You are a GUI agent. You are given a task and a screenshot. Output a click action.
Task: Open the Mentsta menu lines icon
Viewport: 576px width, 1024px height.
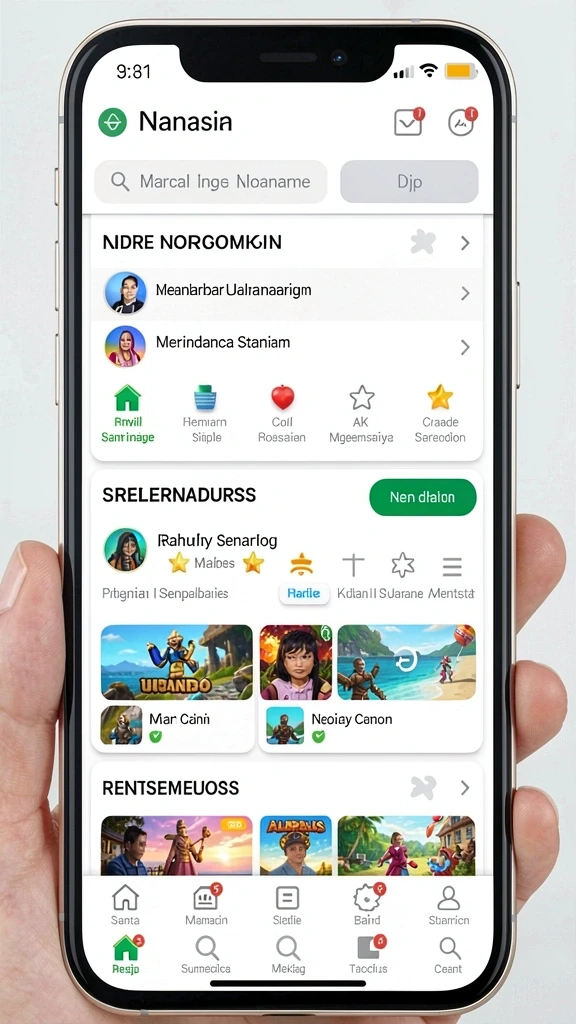[452, 566]
